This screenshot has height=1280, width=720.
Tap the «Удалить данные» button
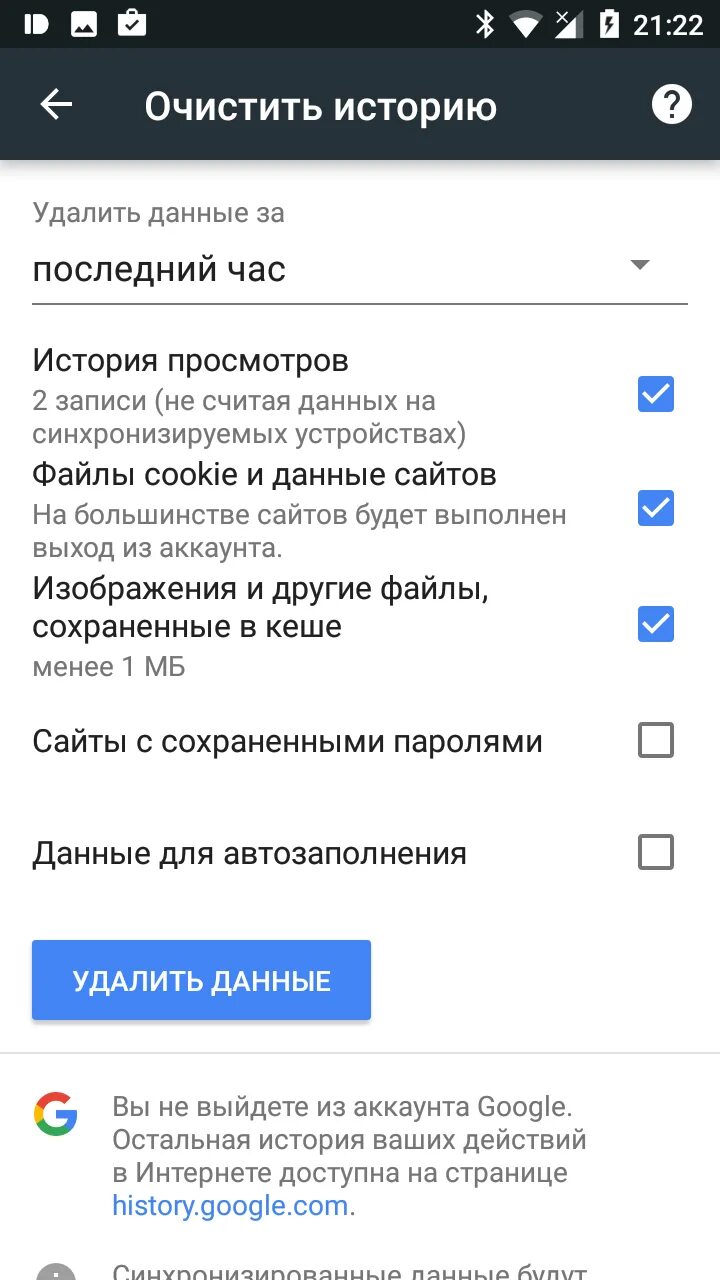point(201,980)
